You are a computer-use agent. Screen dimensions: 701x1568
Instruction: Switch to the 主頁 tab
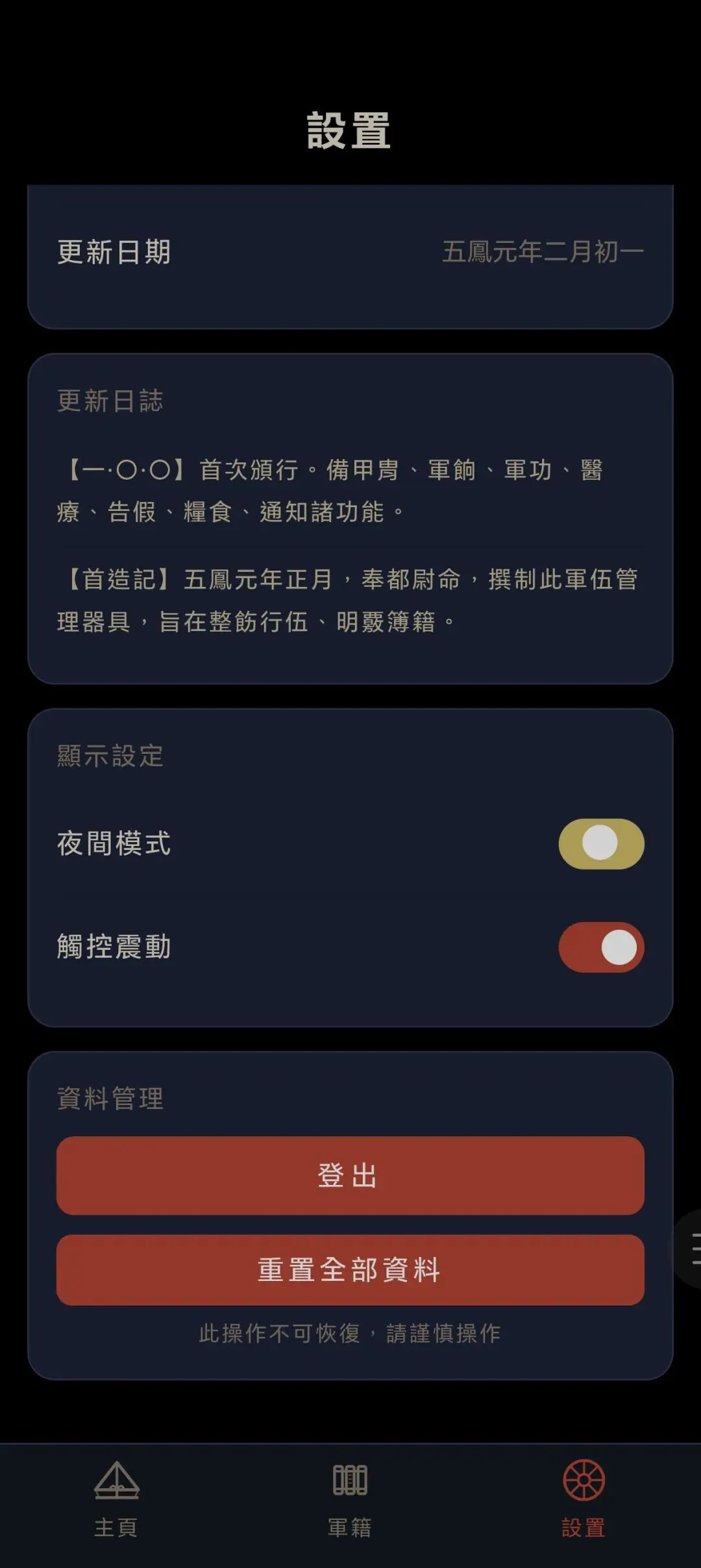(x=117, y=1500)
